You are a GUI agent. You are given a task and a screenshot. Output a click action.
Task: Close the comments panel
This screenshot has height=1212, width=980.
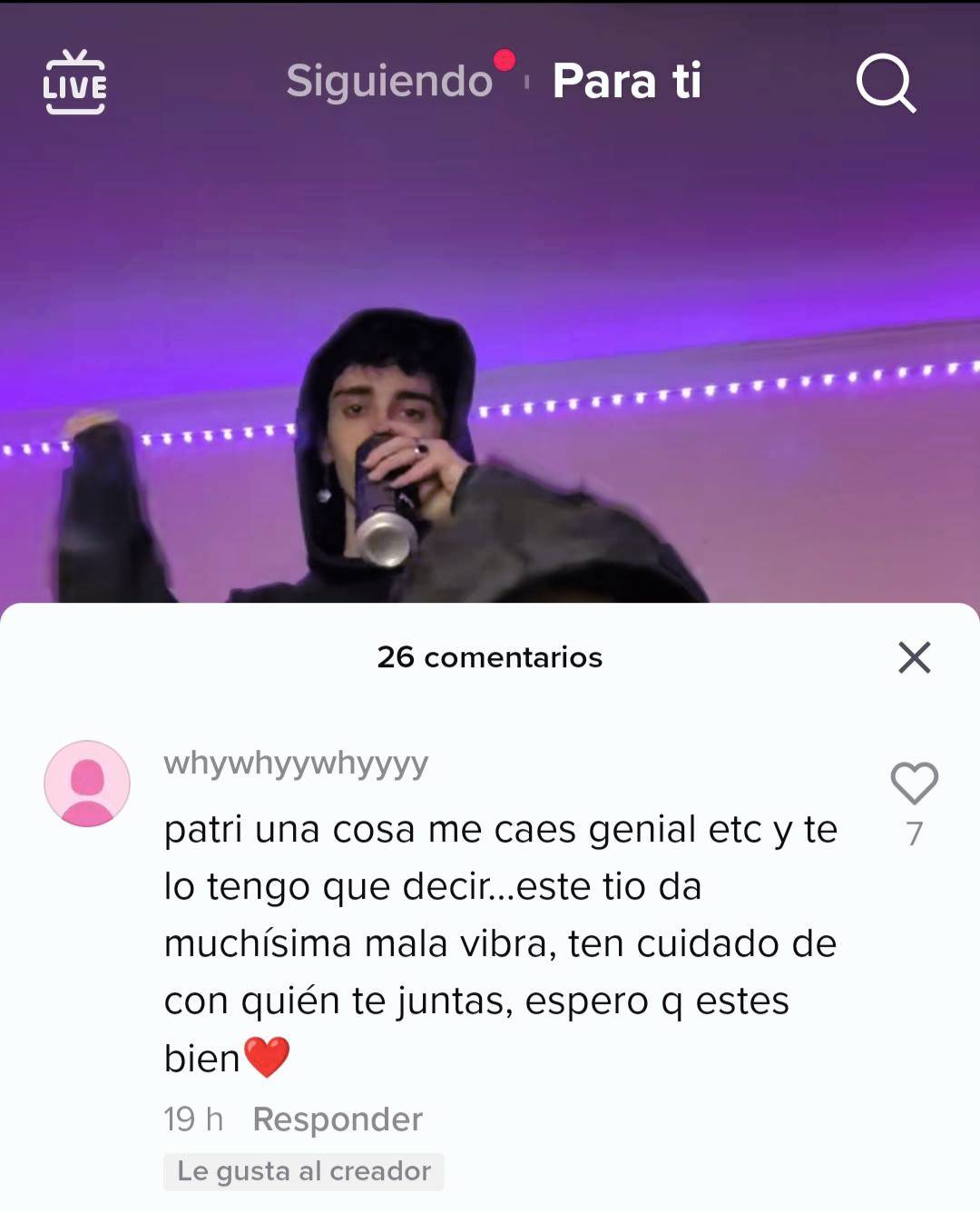pyautogui.click(x=914, y=657)
